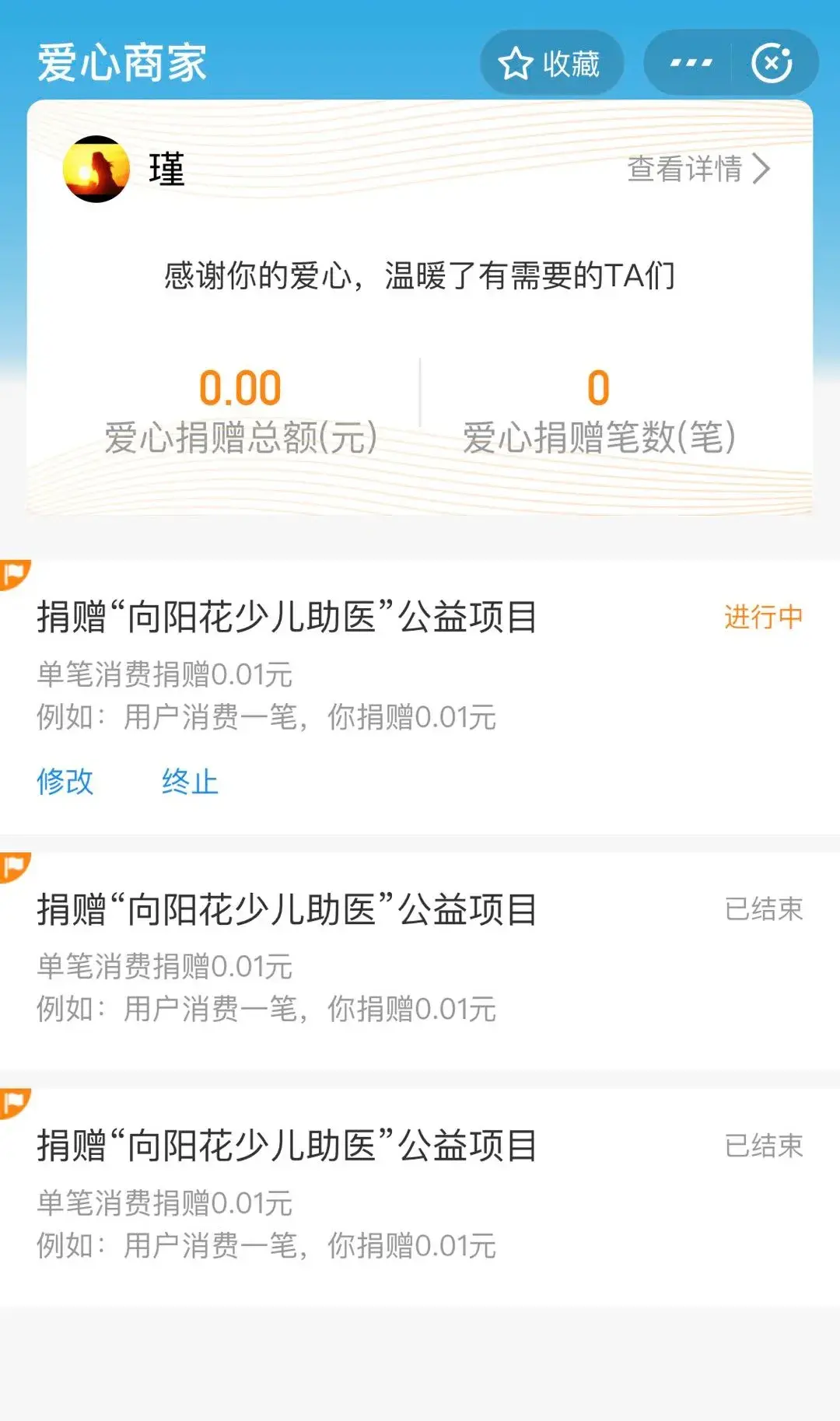Open the three-dot more options menu
This screenshot has width=840, height=1421.
click(x=691, y=63)
